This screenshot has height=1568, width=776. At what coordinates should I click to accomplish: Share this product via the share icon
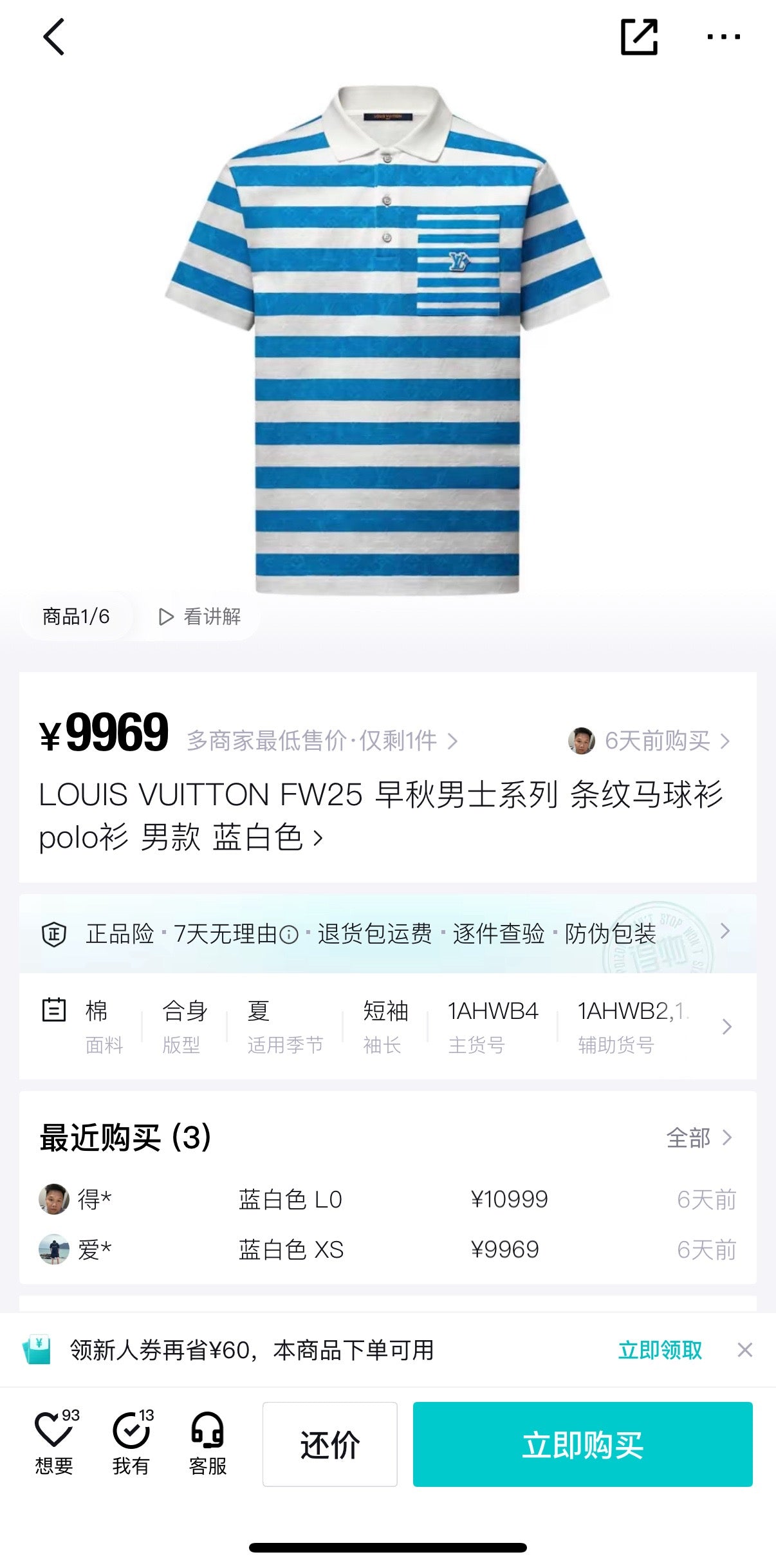coord(639,37)
